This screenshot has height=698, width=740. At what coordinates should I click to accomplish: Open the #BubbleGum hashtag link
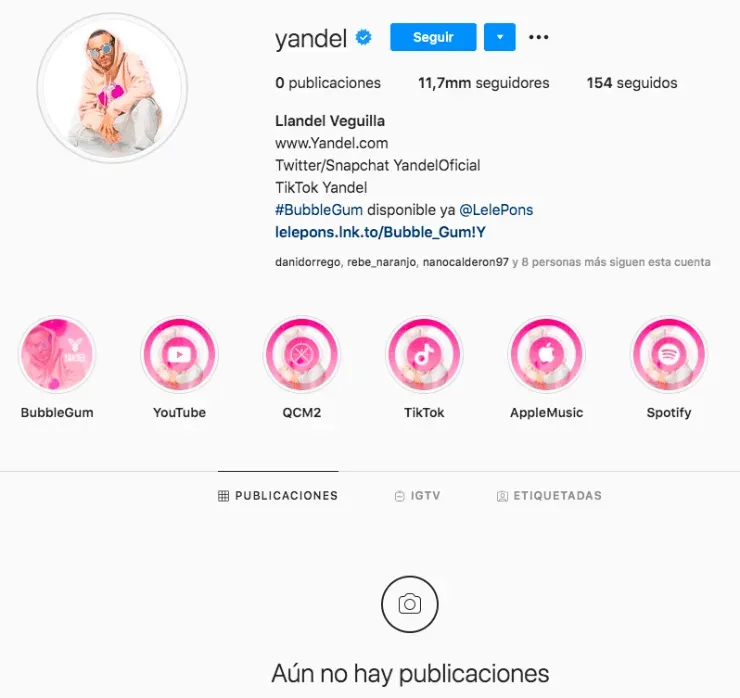[x=318, y=210]
